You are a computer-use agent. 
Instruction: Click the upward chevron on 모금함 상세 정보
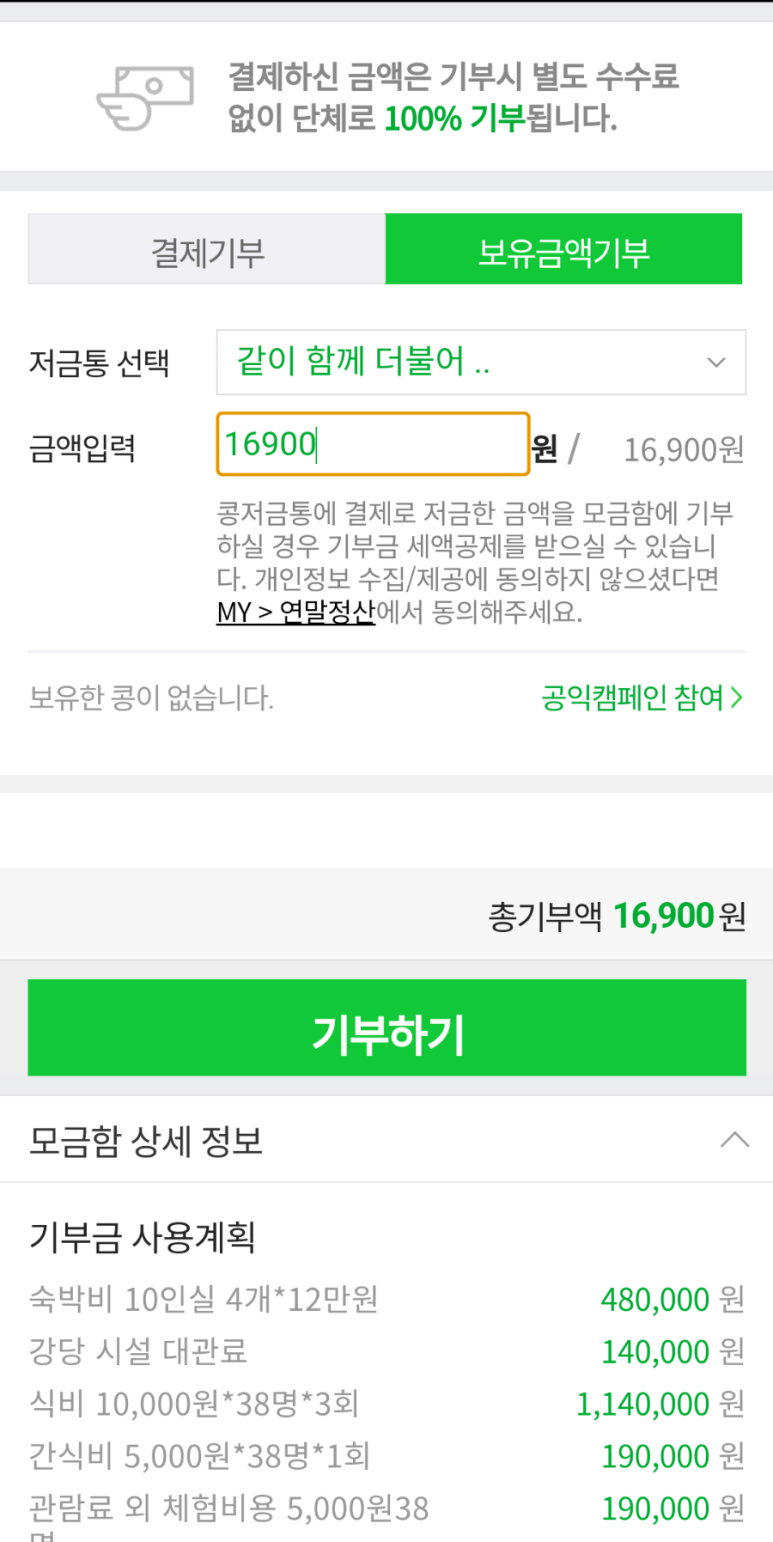[736, 1140]
